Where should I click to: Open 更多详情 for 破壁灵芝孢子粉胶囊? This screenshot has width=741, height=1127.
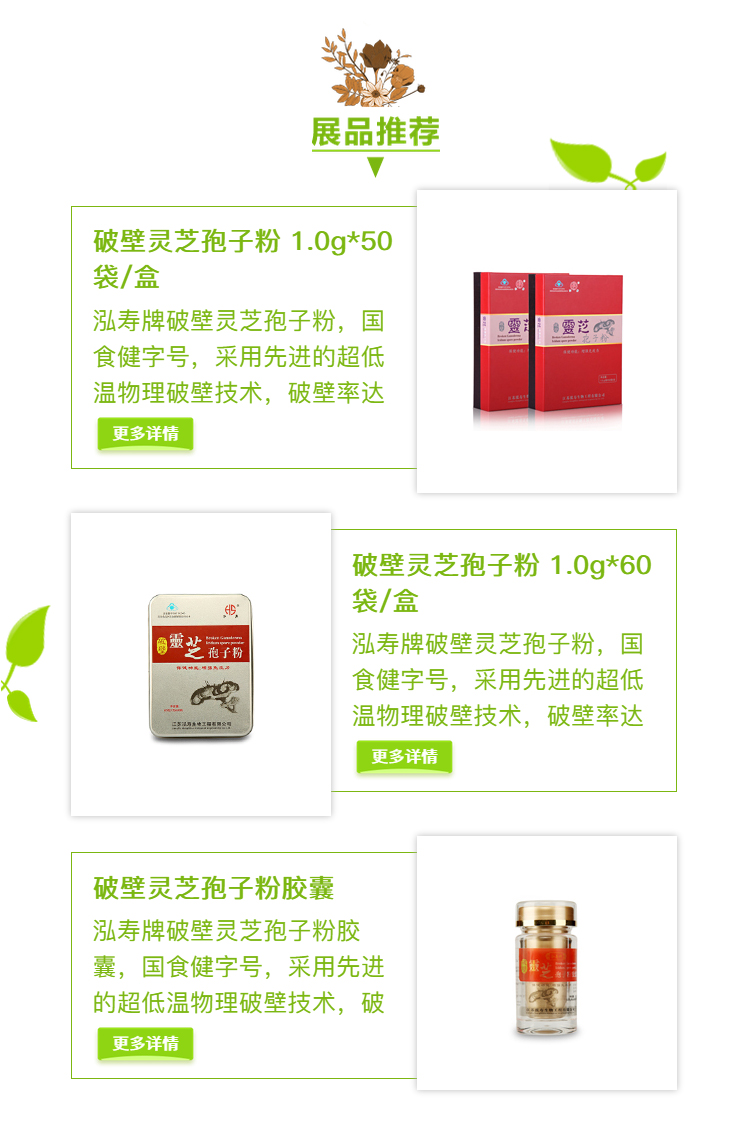click(145, 1044)
